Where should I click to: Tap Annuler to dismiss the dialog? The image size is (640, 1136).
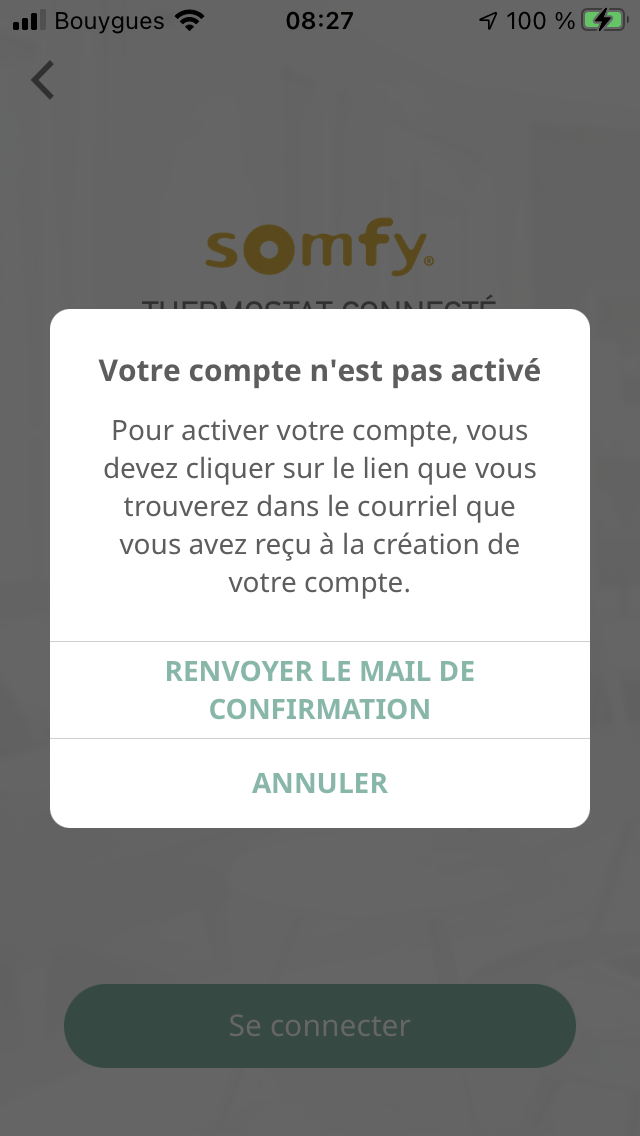click(x=320, y=783)
